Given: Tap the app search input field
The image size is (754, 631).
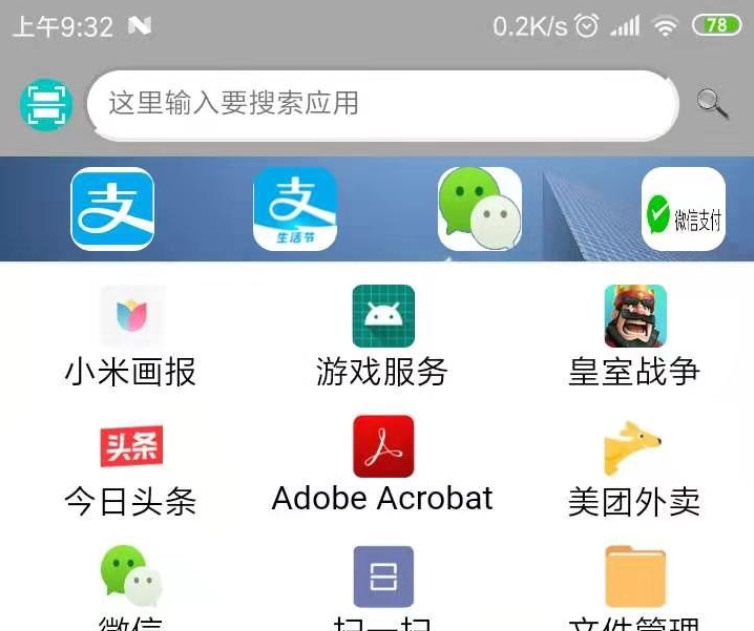Looking at the screenshot, I should pyautogui.click(x=380, y=104).
